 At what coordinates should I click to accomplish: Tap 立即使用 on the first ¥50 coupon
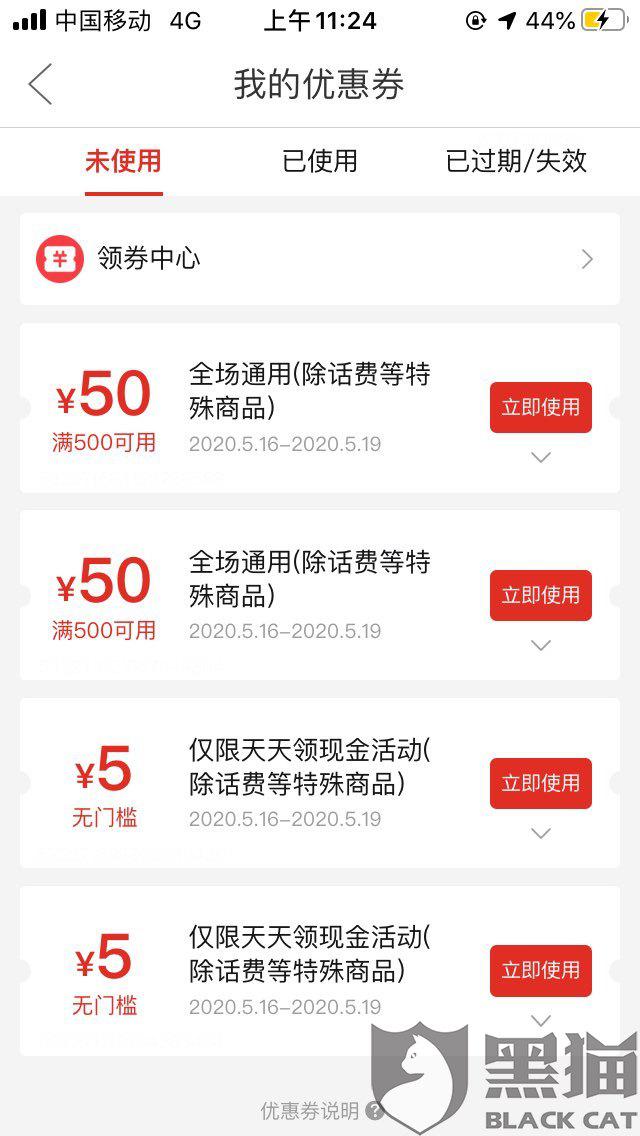coord(540,407)
